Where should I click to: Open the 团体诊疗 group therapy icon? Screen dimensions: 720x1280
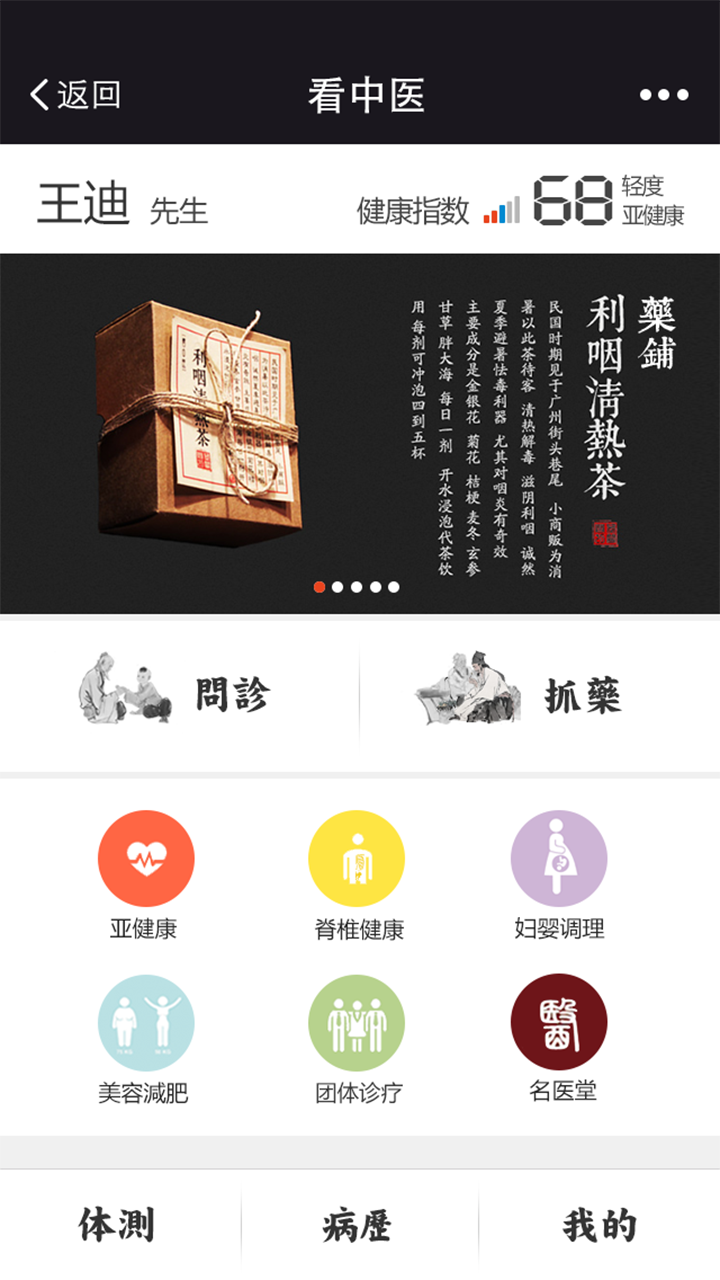pyautogui.click(x=358, y=1022)
